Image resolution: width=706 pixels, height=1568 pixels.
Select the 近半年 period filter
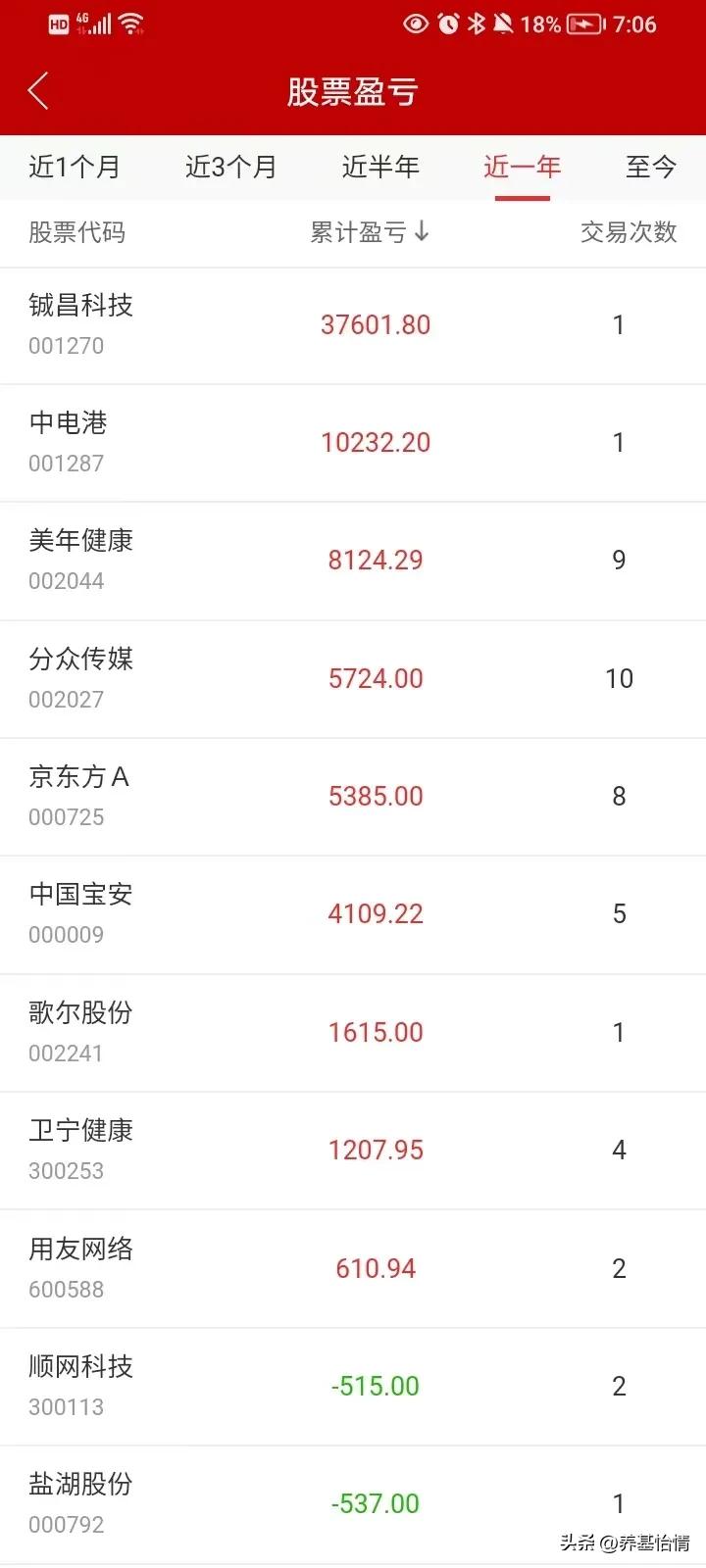pos(381,168)
